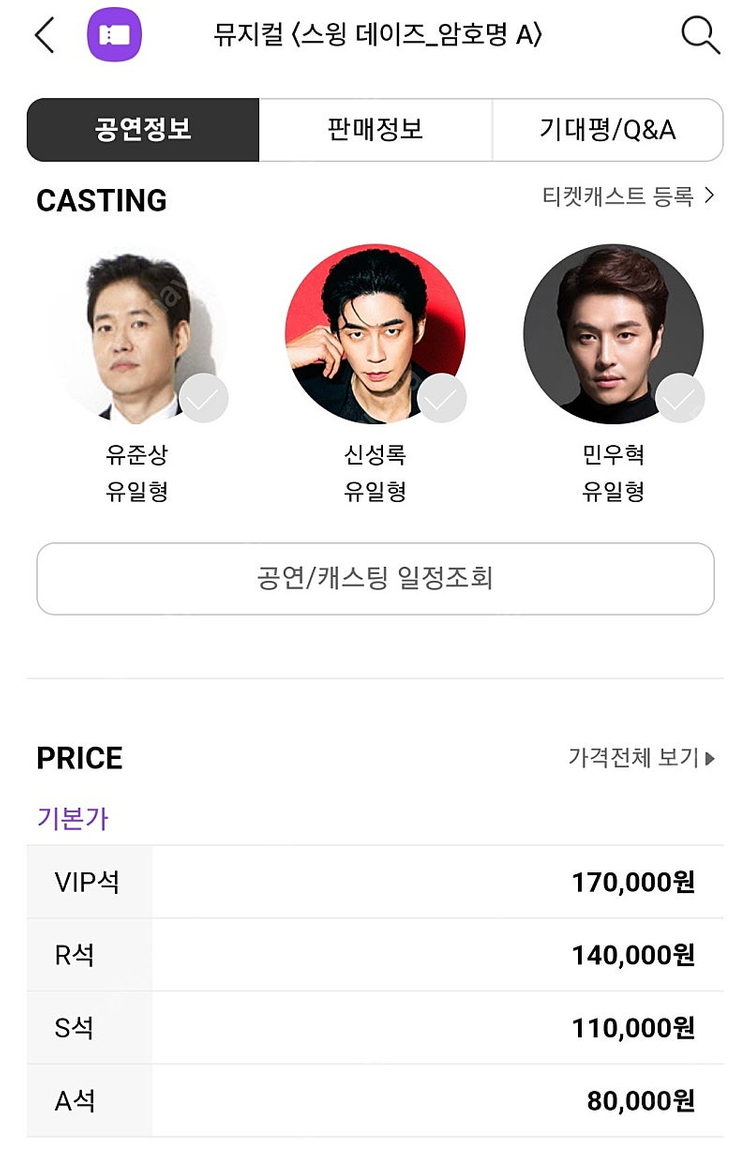Check the 공연/캐스팅 일정조회 button
This screenshot has height=1150, width=750.
(375, 579)
